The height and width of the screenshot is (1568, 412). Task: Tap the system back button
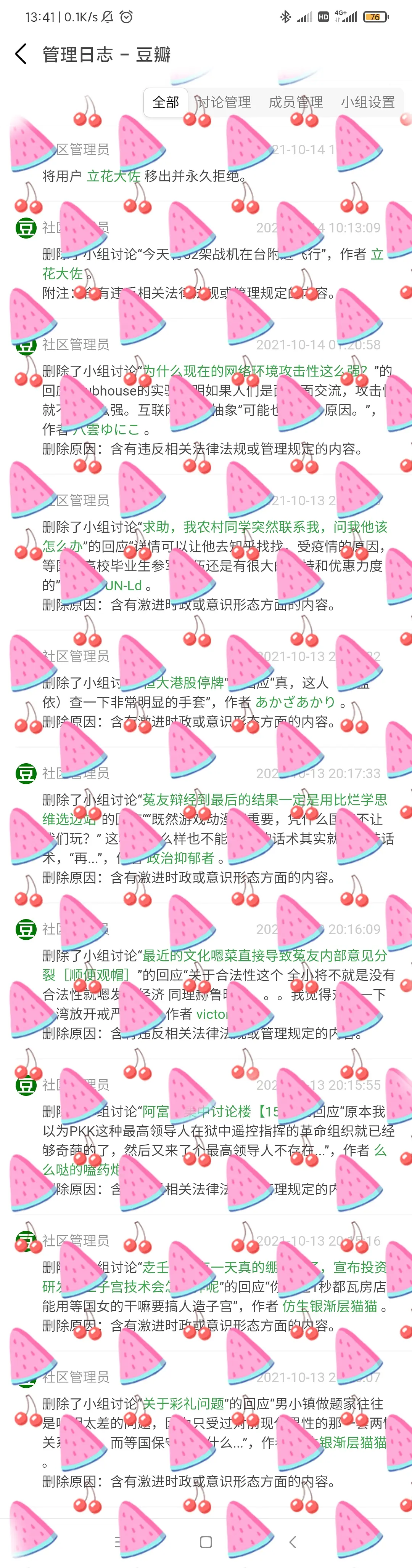(x=293, y=1542)
